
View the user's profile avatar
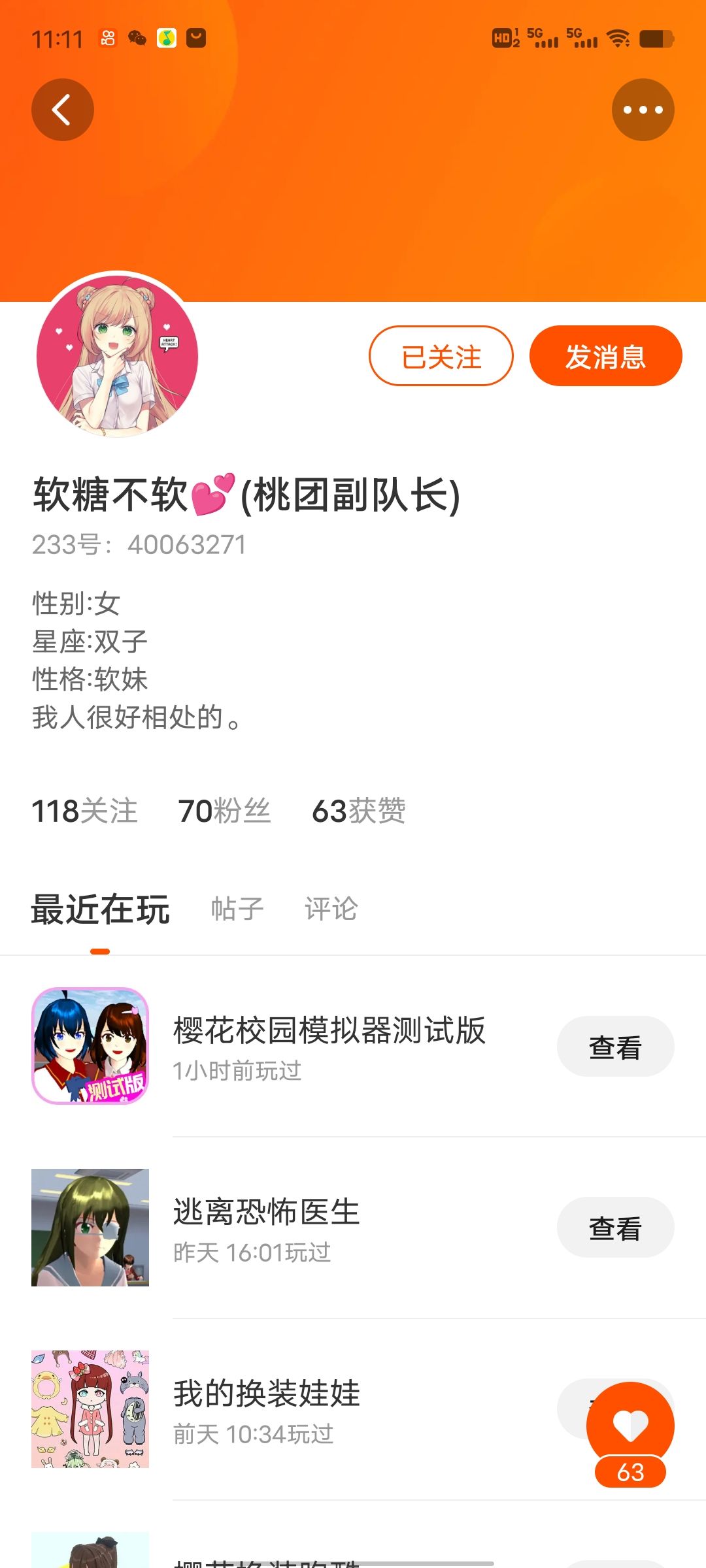click(x=118, y=355)
